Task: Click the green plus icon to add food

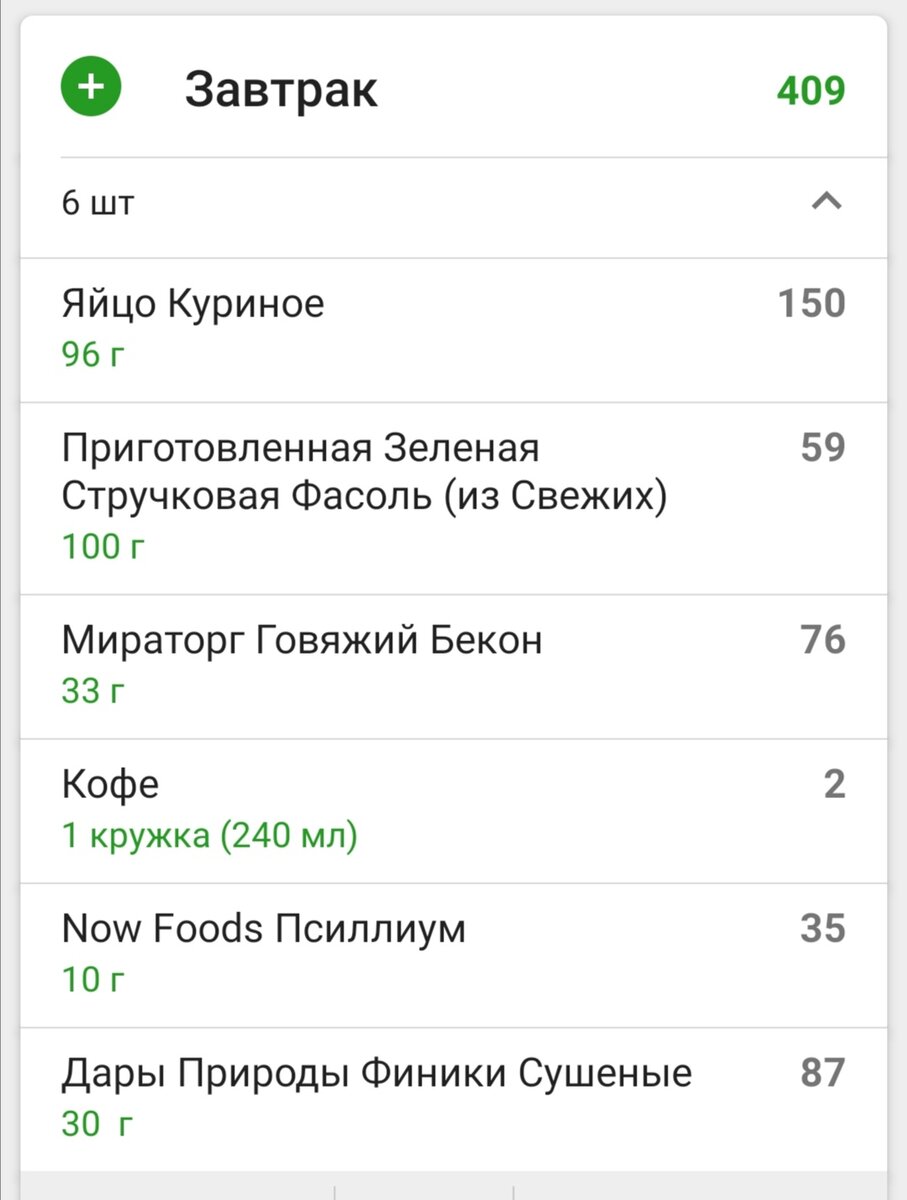Action: coord(90,87)
